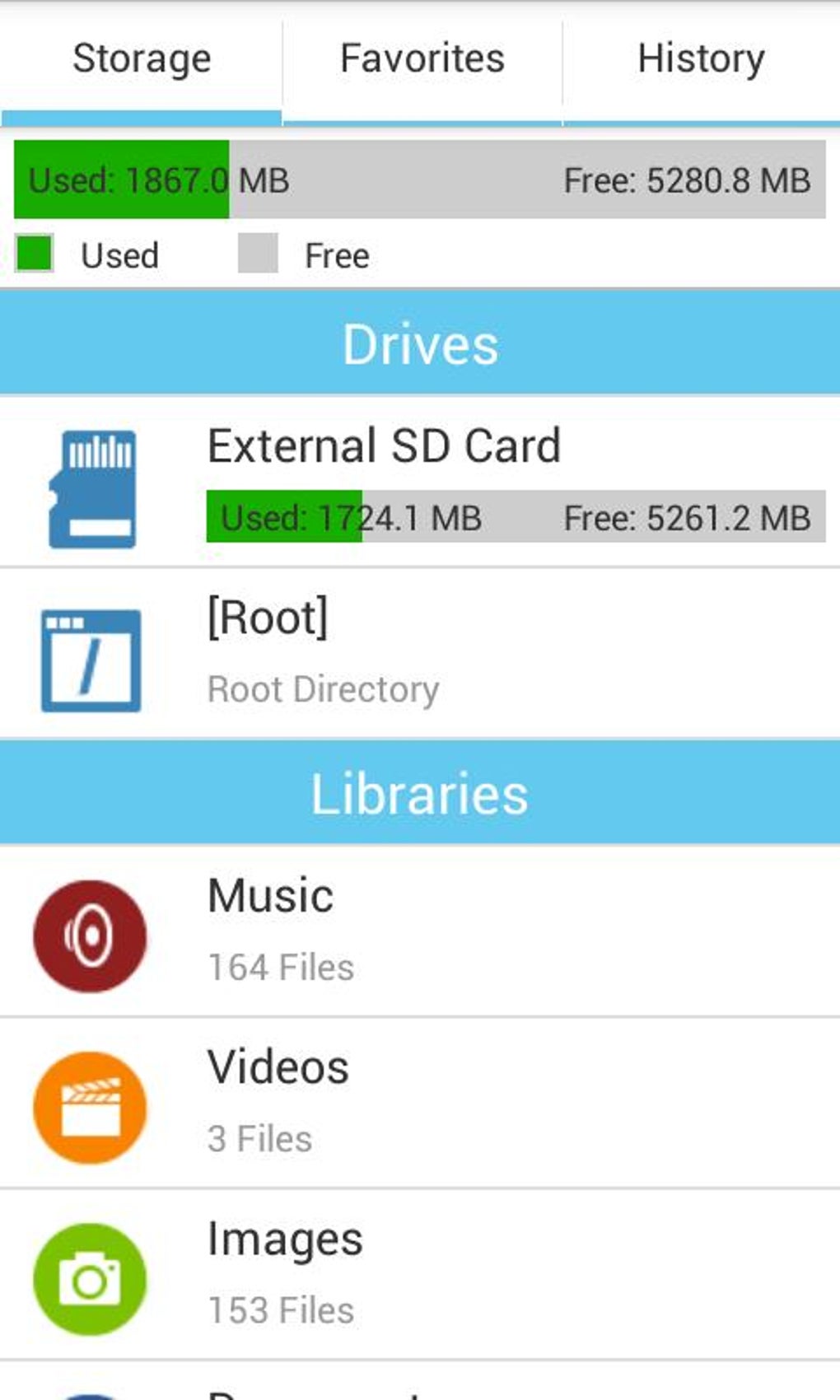Select the Storage tab

coord(142,59)
